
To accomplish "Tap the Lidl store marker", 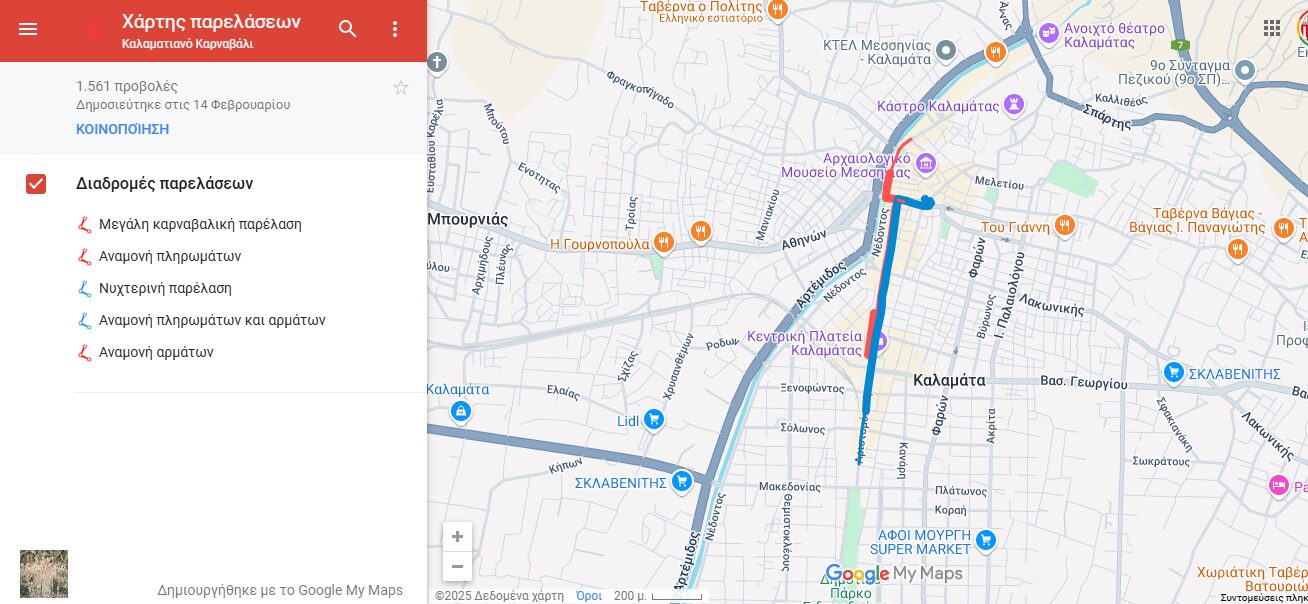I will point(654,419).
